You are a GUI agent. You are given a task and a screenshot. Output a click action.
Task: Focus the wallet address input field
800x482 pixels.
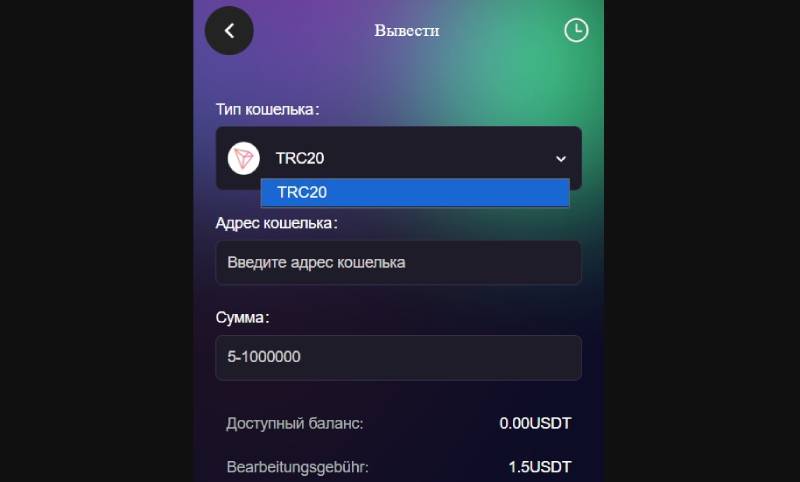click(398, 262)
